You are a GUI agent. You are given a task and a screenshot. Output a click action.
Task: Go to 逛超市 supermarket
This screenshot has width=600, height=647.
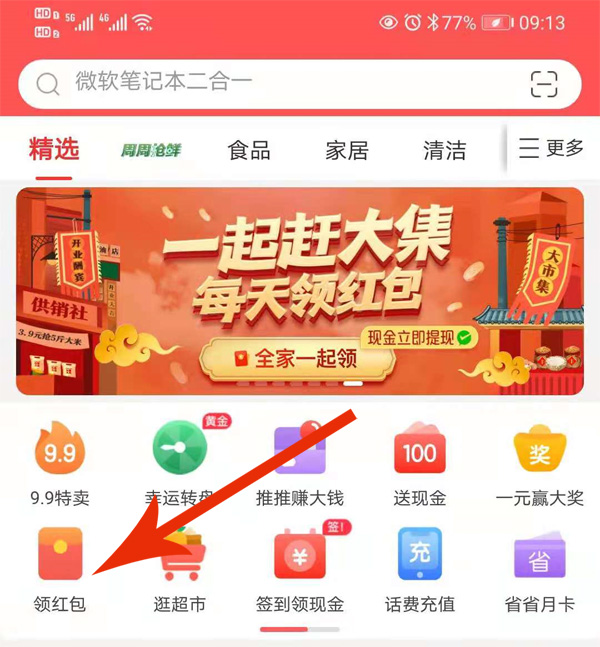(180, 555)
